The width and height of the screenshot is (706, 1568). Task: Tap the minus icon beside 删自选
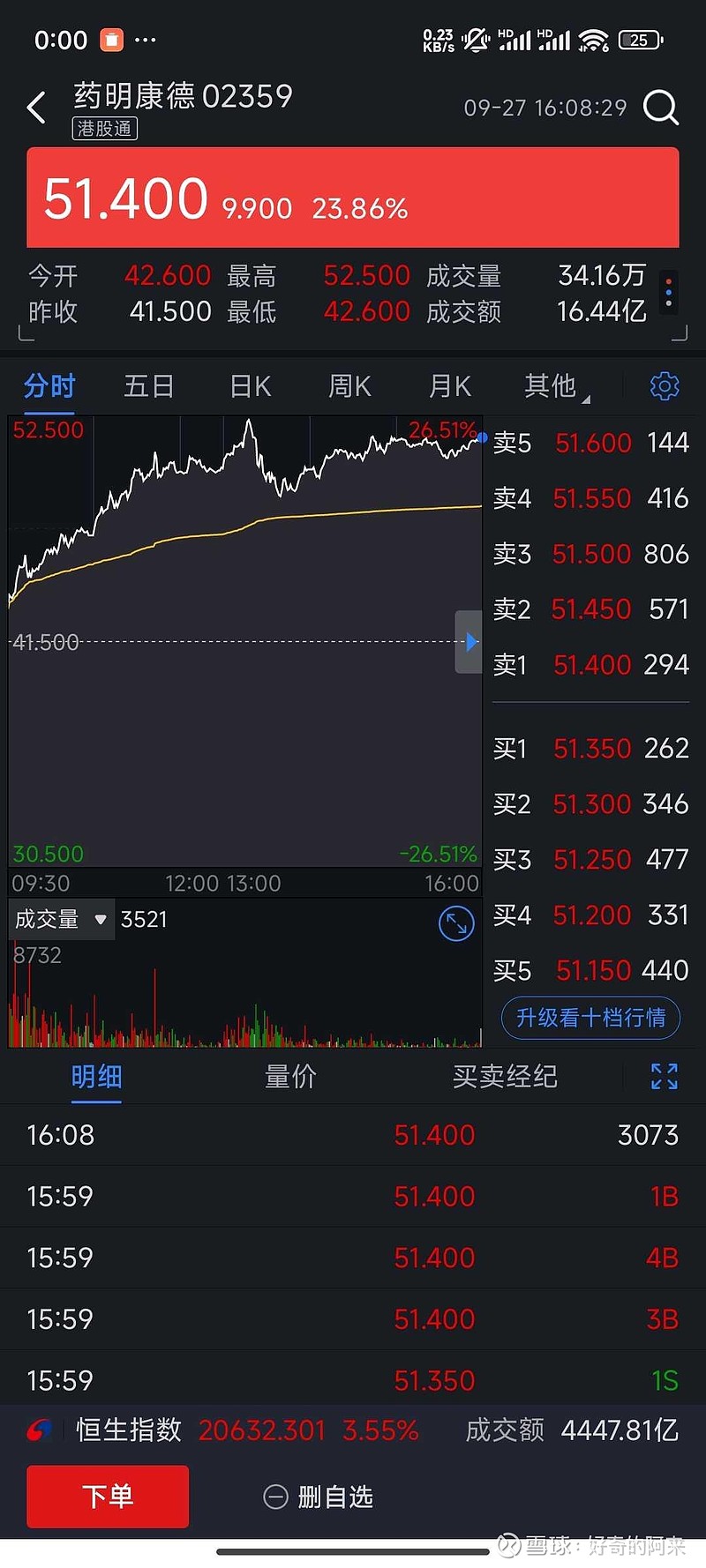click(276, 1497)
